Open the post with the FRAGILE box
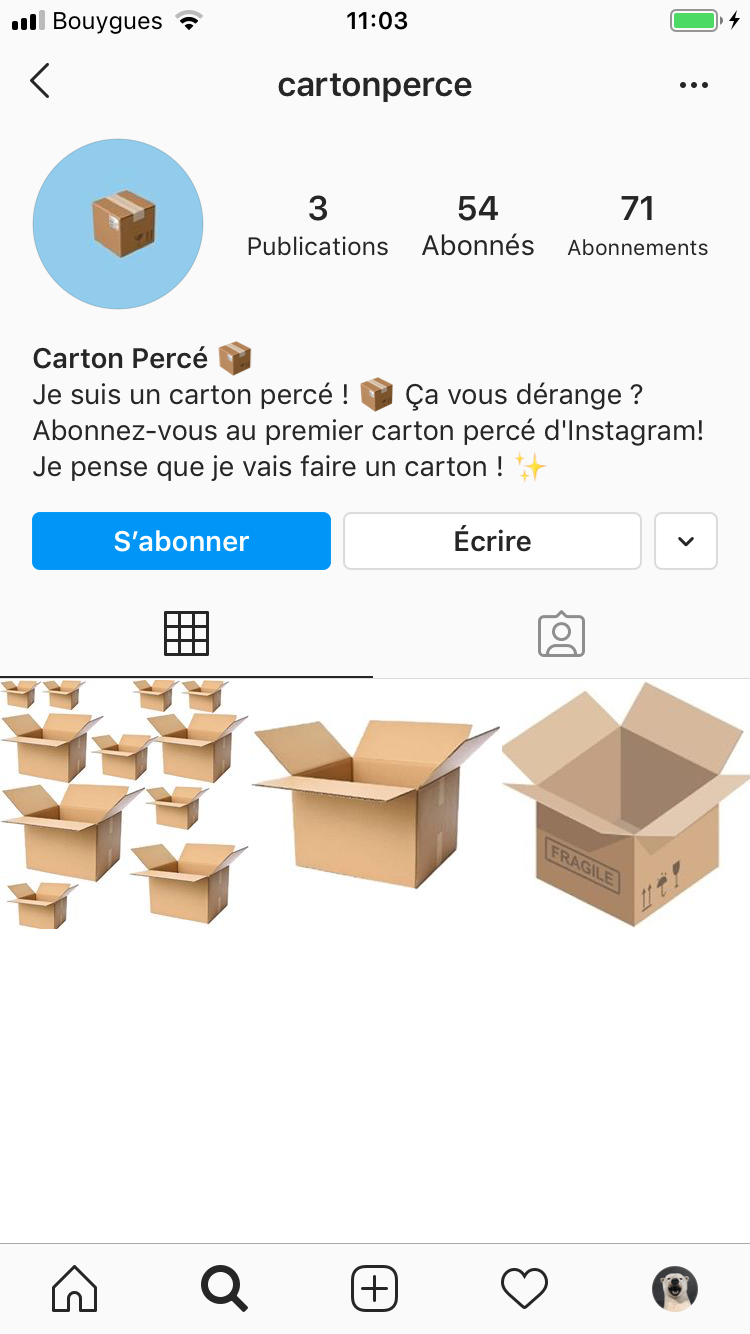The image size is (750, 1334). (x=627, y=804)
